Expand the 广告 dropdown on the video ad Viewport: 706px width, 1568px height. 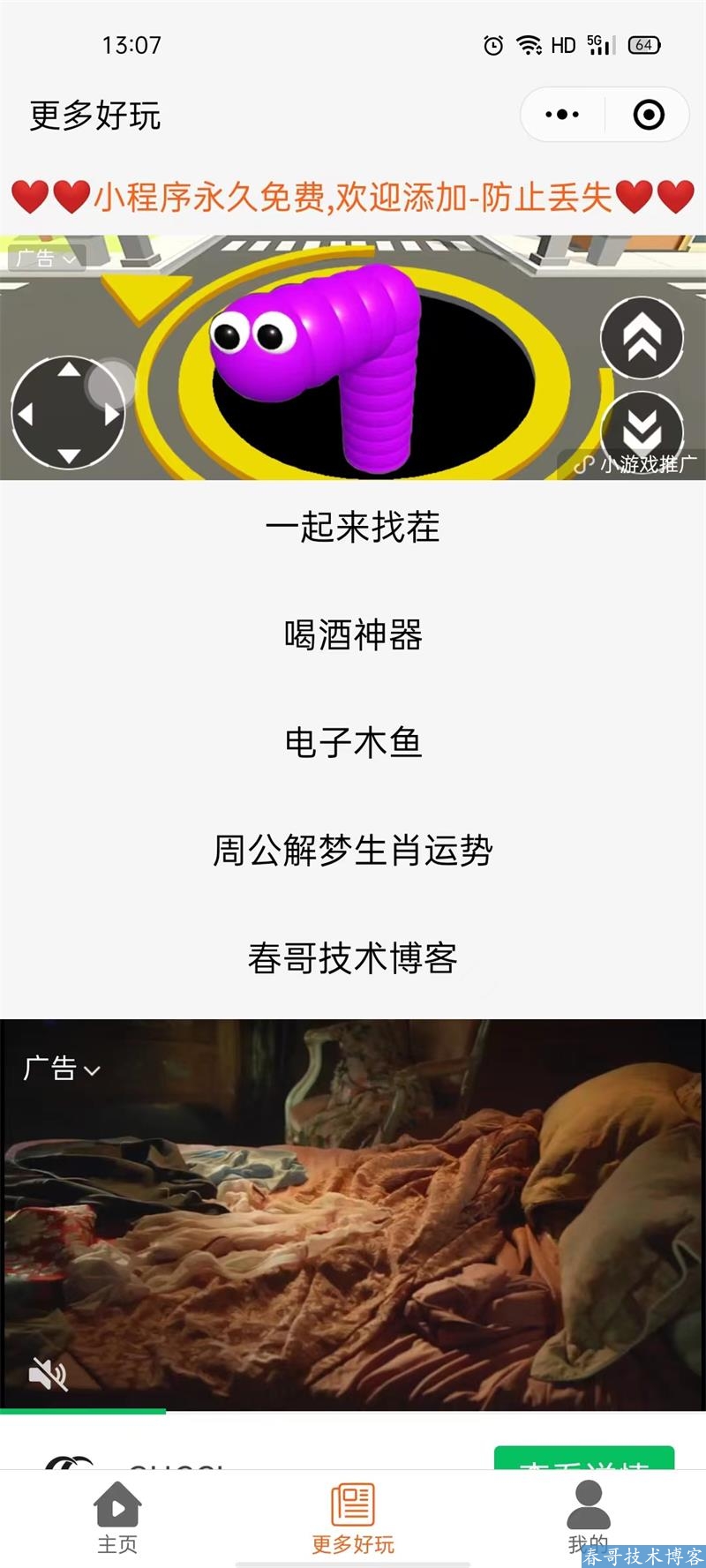pos(62,1069)
